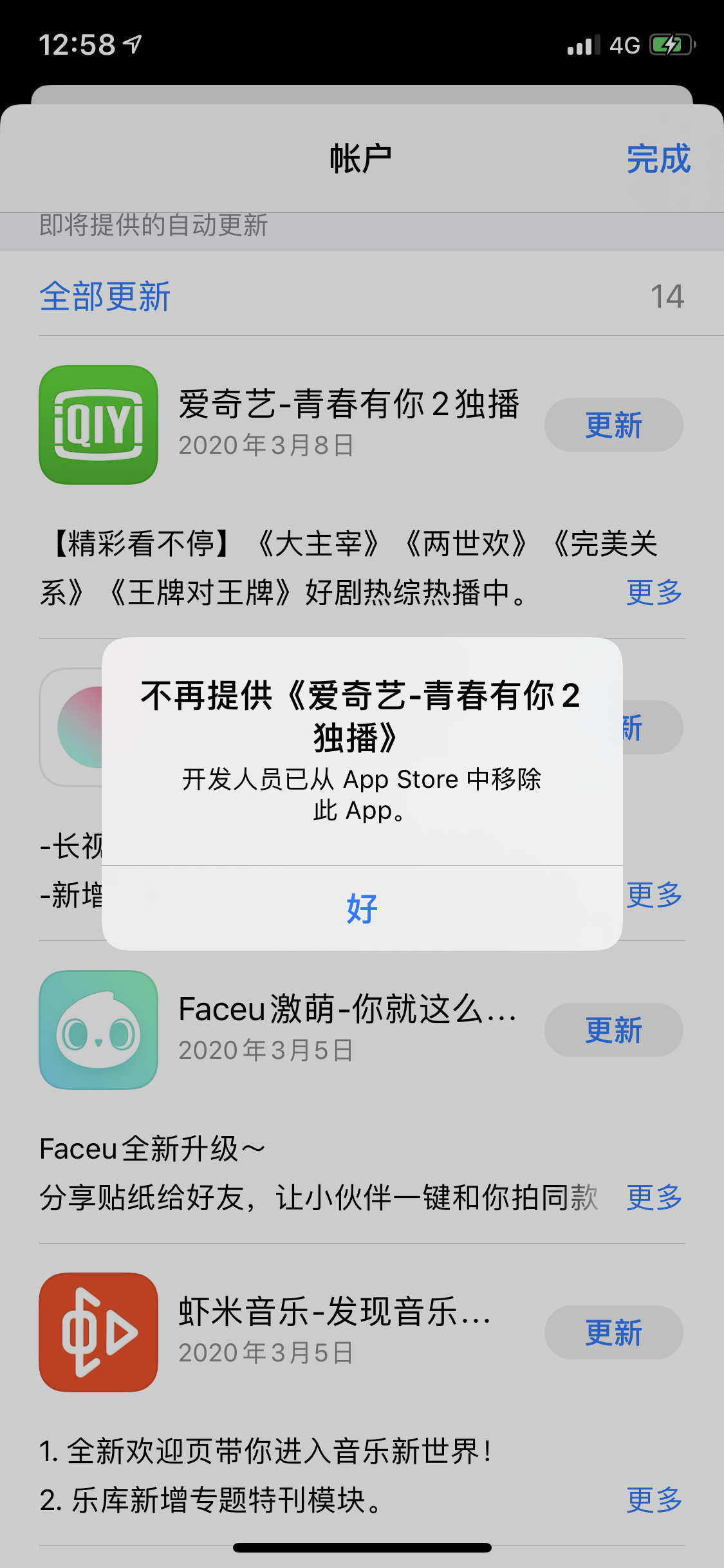Expand 更多 for 爱奇艺 update notes
Viewport: 724px width, 1568px height.
pos(654,592)
